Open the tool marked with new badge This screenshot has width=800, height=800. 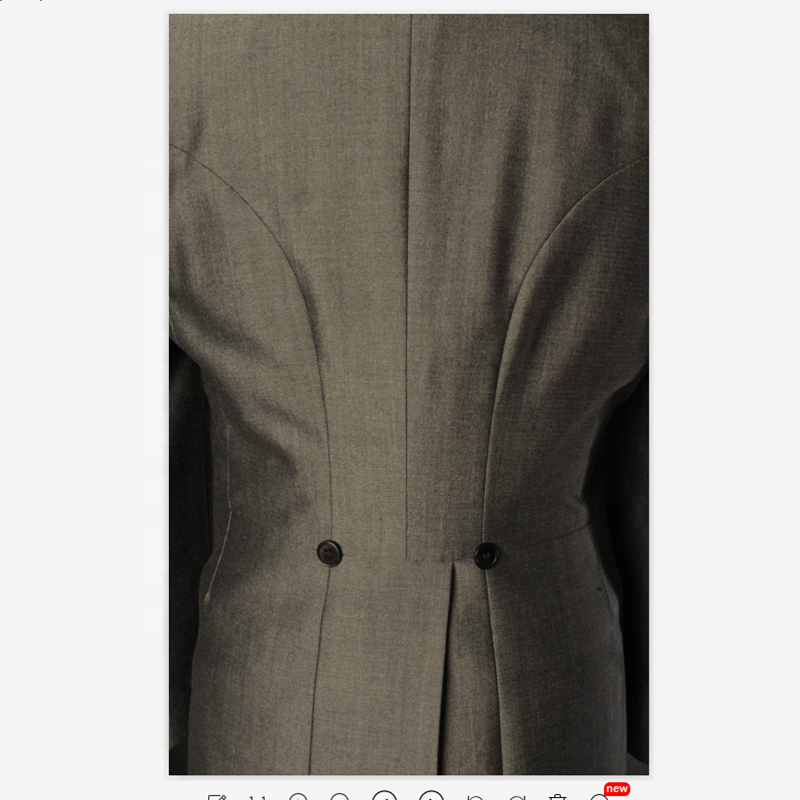point(600,797)
